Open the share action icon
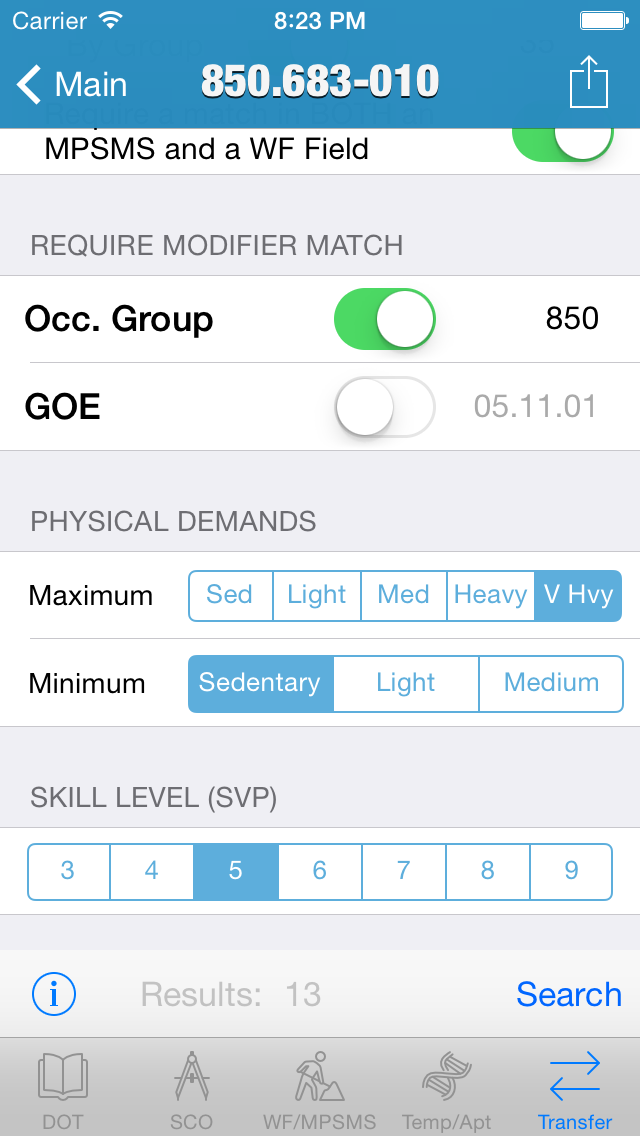The image size is (640, 1136). (x=588, y=82)
